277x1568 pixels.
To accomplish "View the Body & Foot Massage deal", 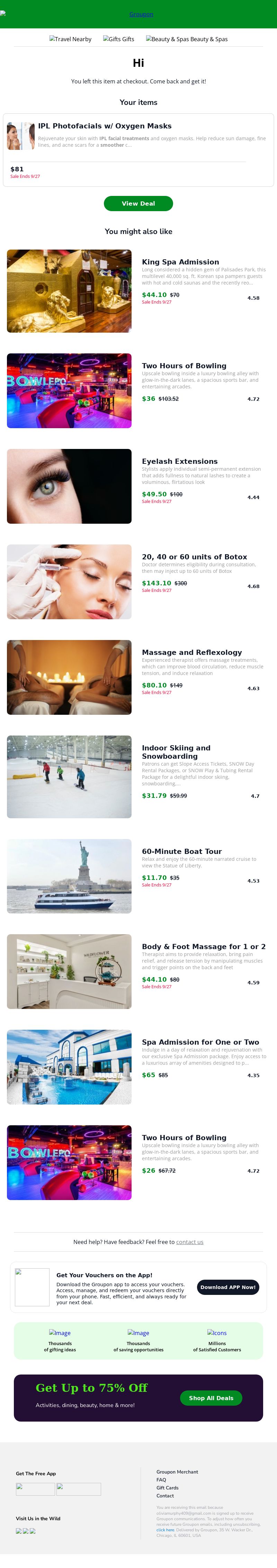I will (203, 947).
